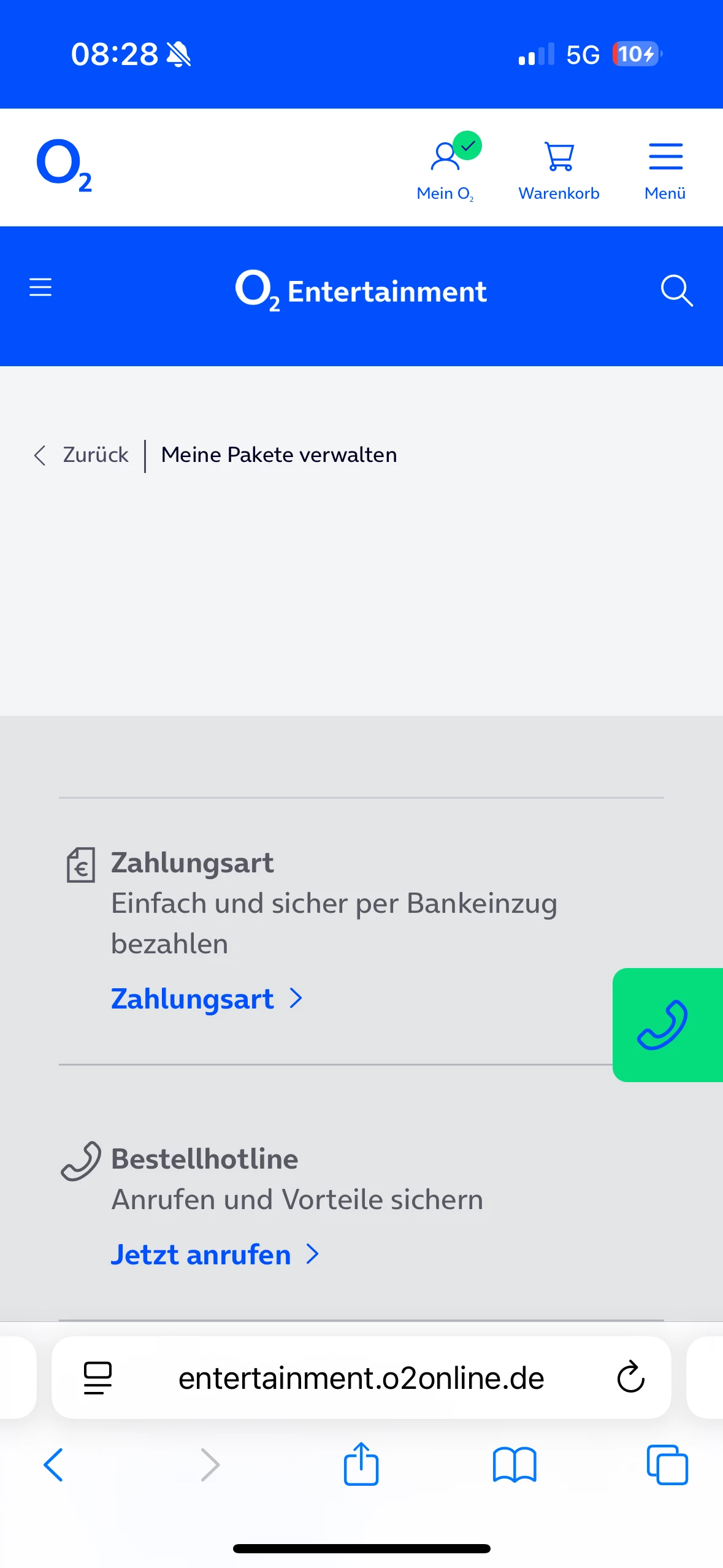Screen dimensions: 723x1568
Task: Search within O2 Entertainment
Action: (x=677, y=290)
